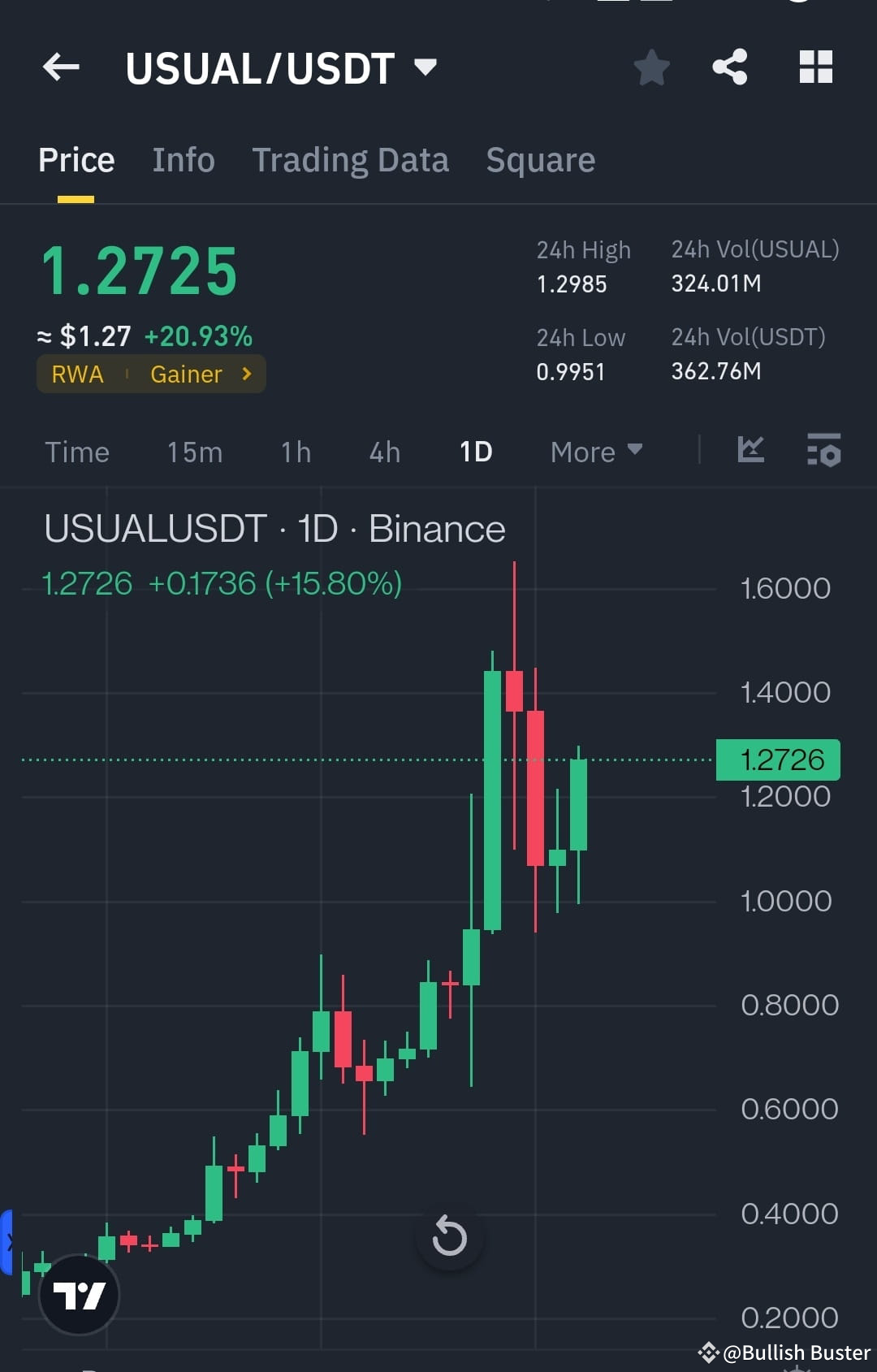Switch to the 4h candle interval
This screenshot has height=1372, width=877.
384,452
